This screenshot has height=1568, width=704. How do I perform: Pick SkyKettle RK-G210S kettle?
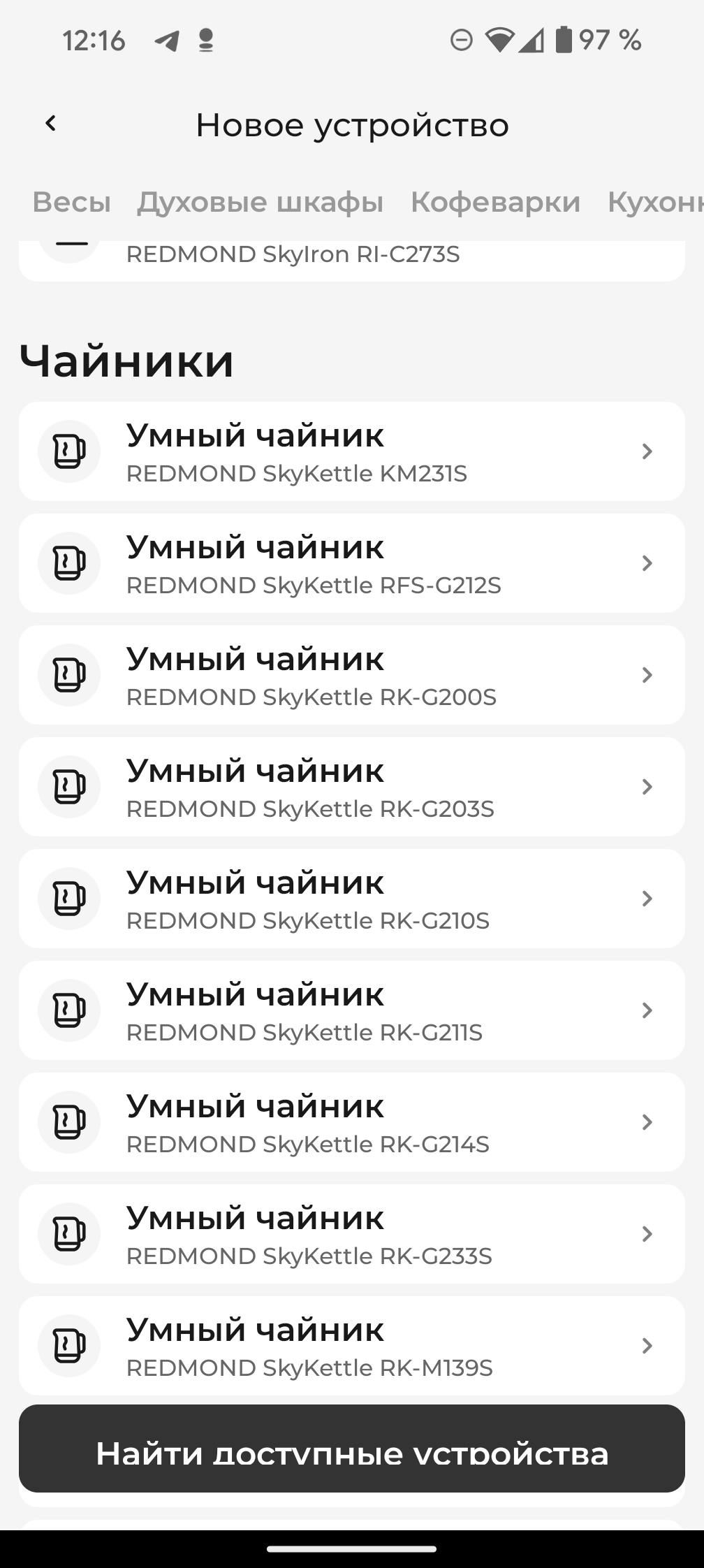click(351, 899)
